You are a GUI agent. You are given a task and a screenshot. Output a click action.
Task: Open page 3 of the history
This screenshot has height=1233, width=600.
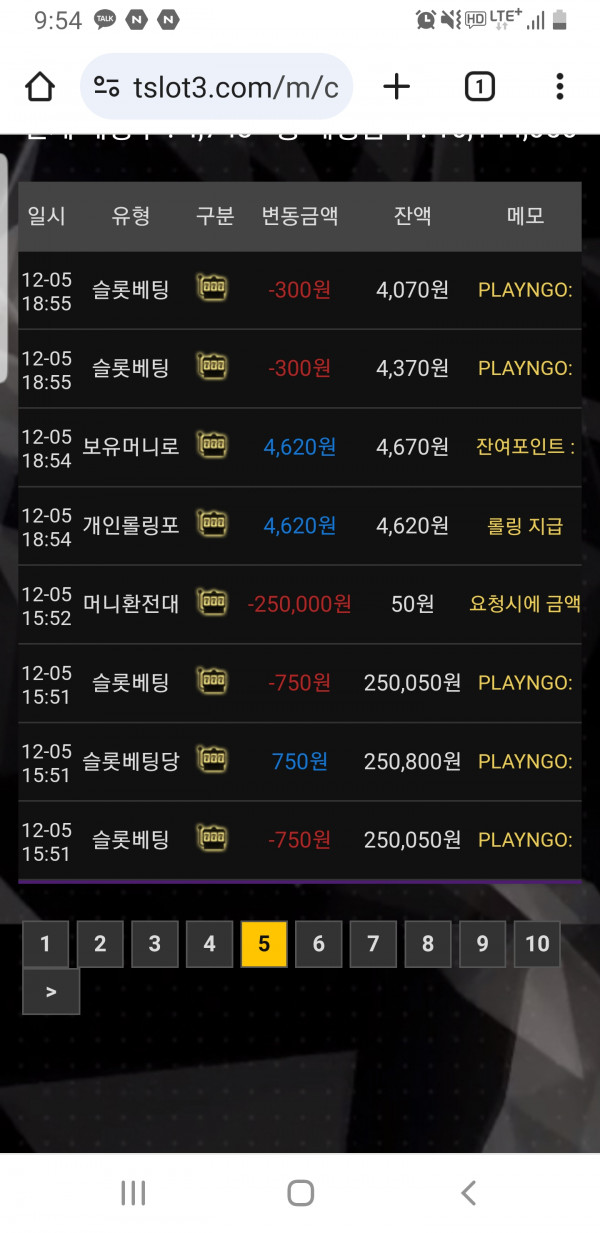click(x=154, y=944)
